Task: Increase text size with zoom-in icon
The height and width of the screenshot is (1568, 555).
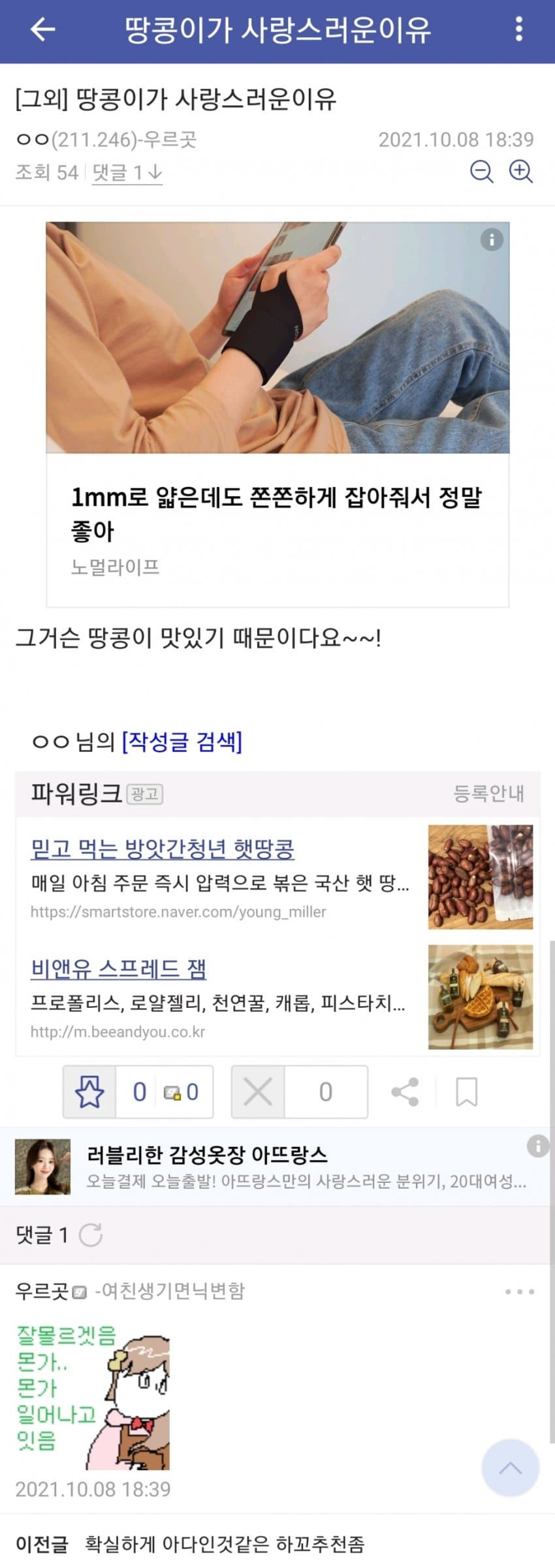Action: pos(520,172)
